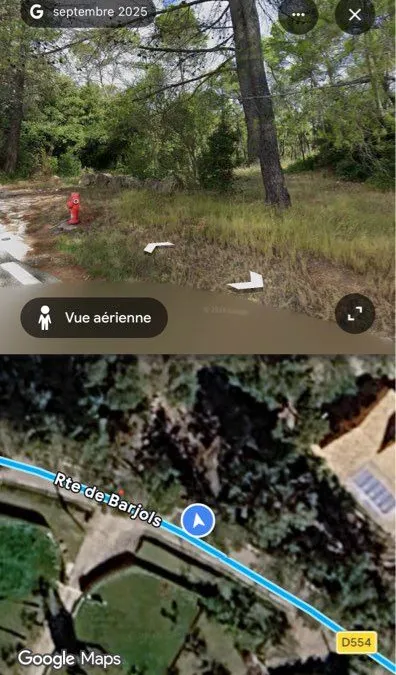Tap the Vue aérienne button

pos(94,318)
